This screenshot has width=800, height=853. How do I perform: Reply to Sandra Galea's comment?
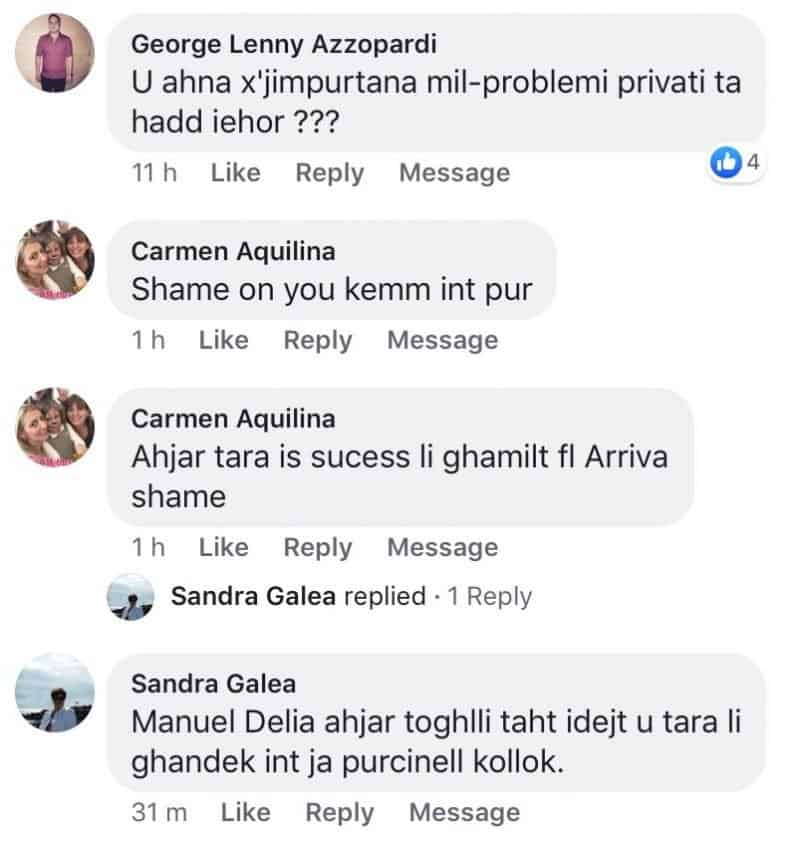click(339, 812)
